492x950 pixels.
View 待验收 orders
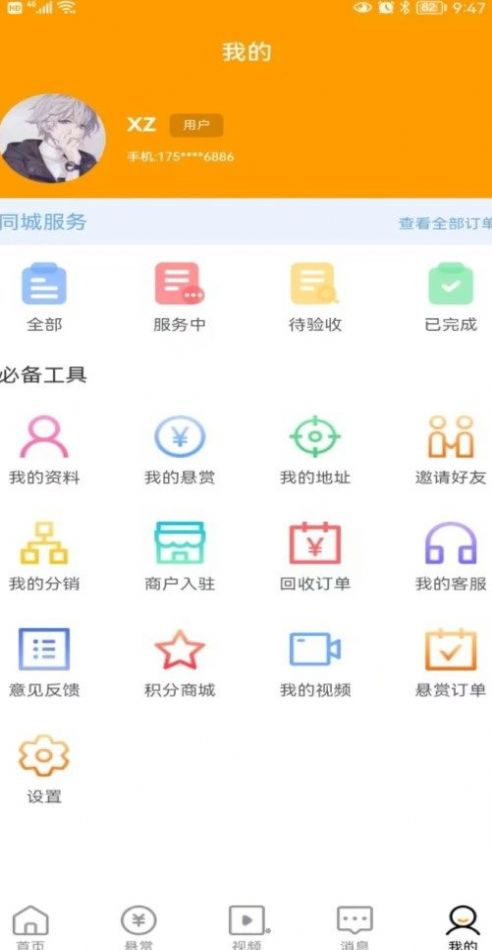(x=315, y=297)
